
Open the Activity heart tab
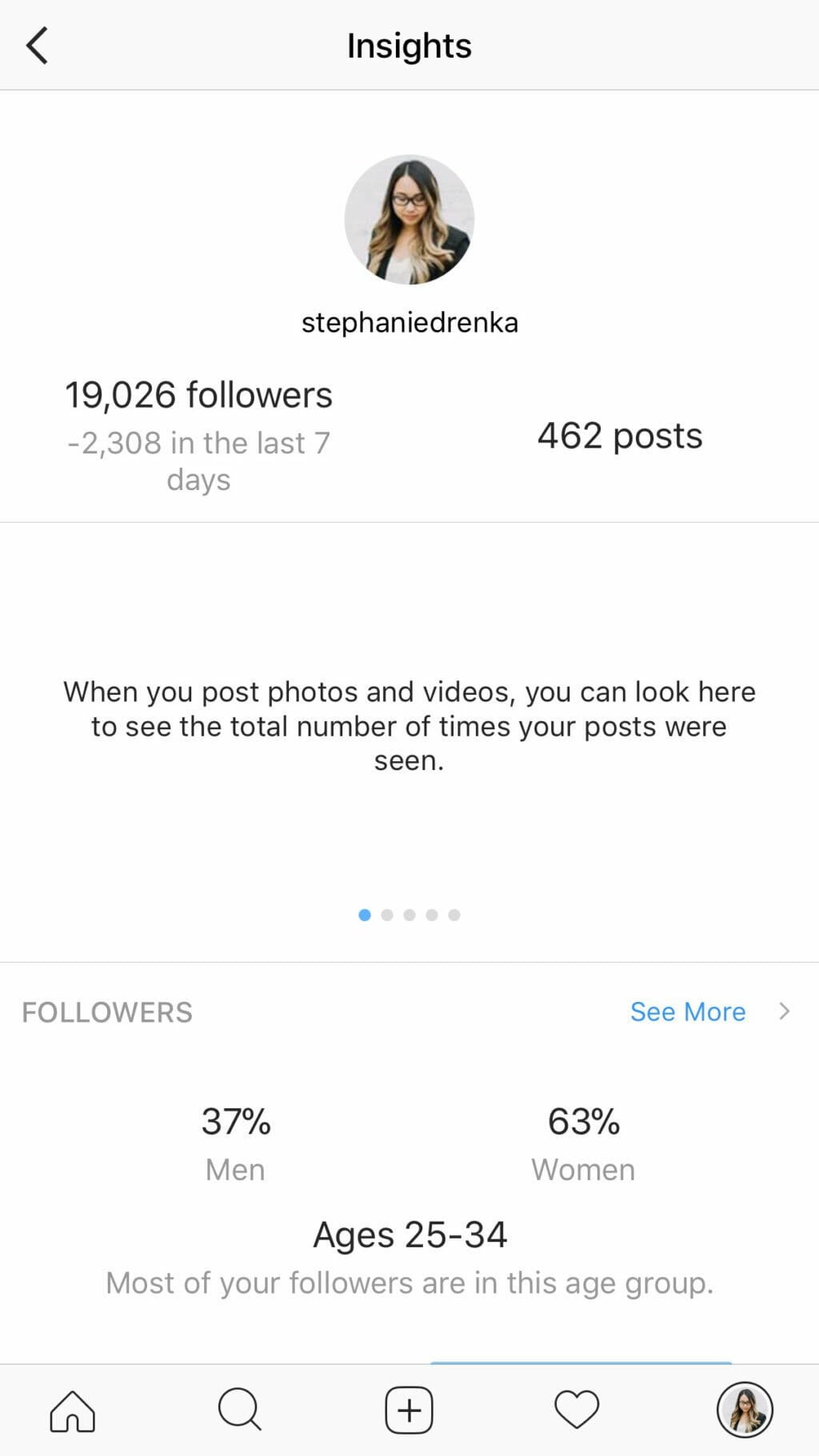577,1410
